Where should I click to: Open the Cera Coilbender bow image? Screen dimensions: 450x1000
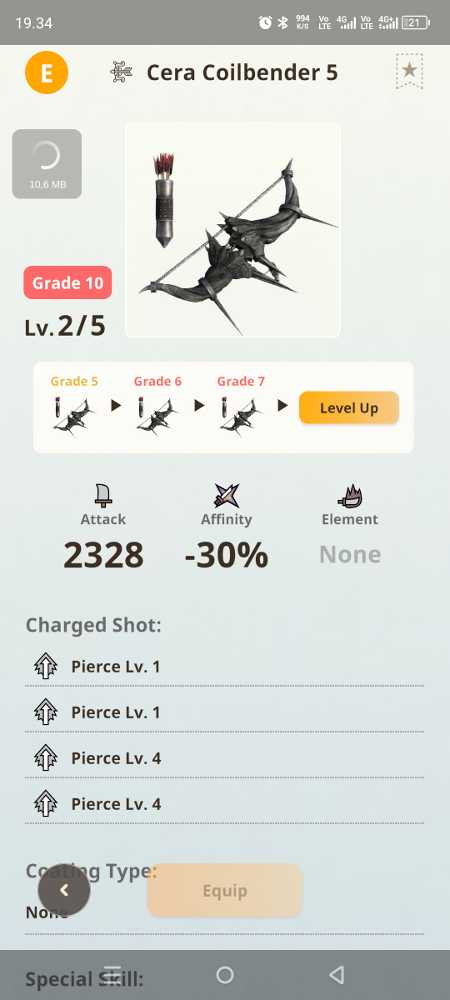pyautogui.click(x=233, y=230)
